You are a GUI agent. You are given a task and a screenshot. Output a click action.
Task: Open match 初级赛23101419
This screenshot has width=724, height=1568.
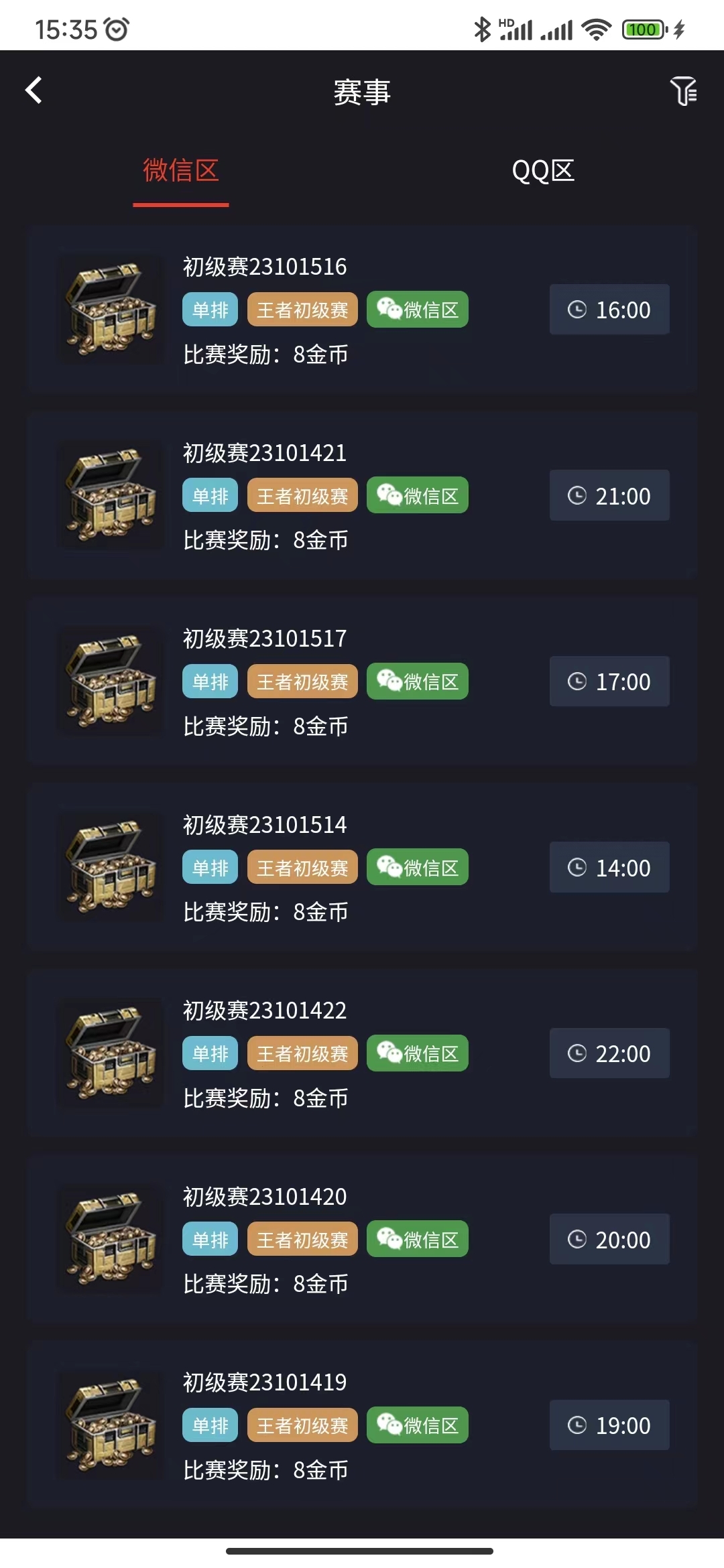[x=362, y=1425]
